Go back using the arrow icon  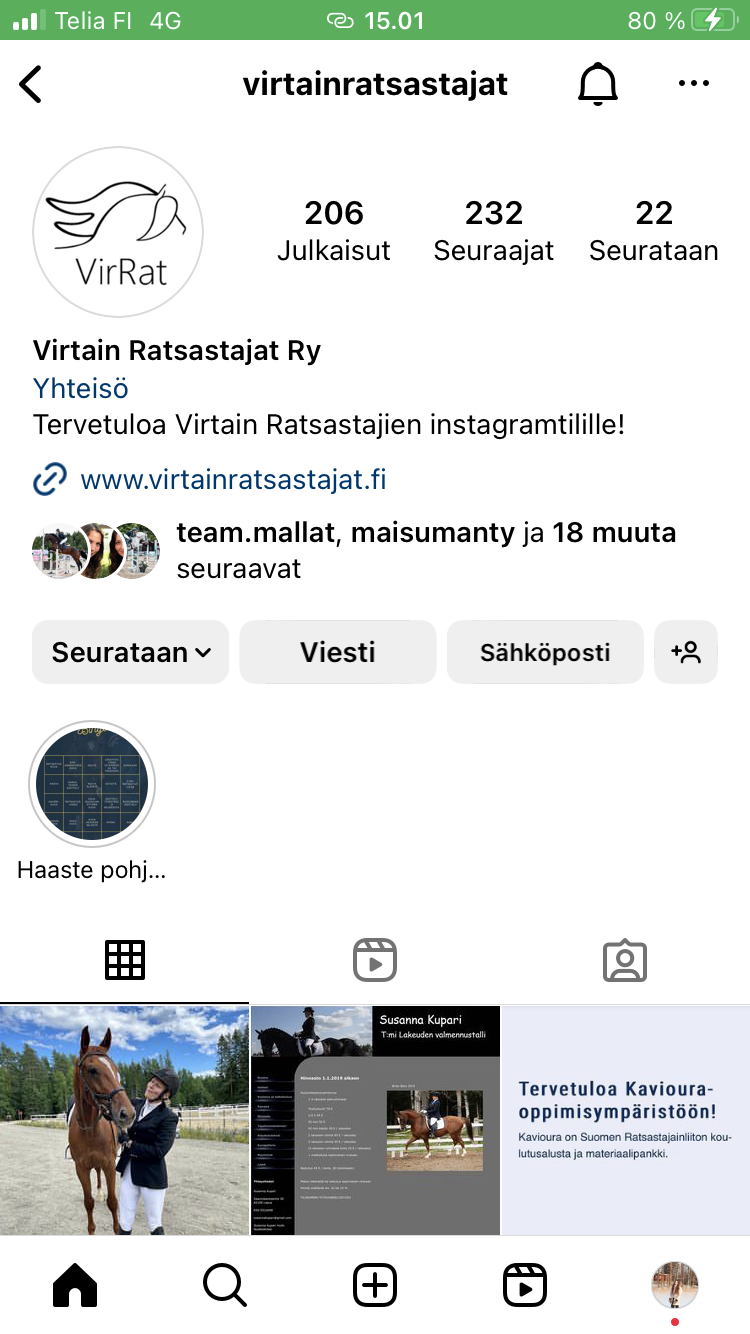pos(31,85)
